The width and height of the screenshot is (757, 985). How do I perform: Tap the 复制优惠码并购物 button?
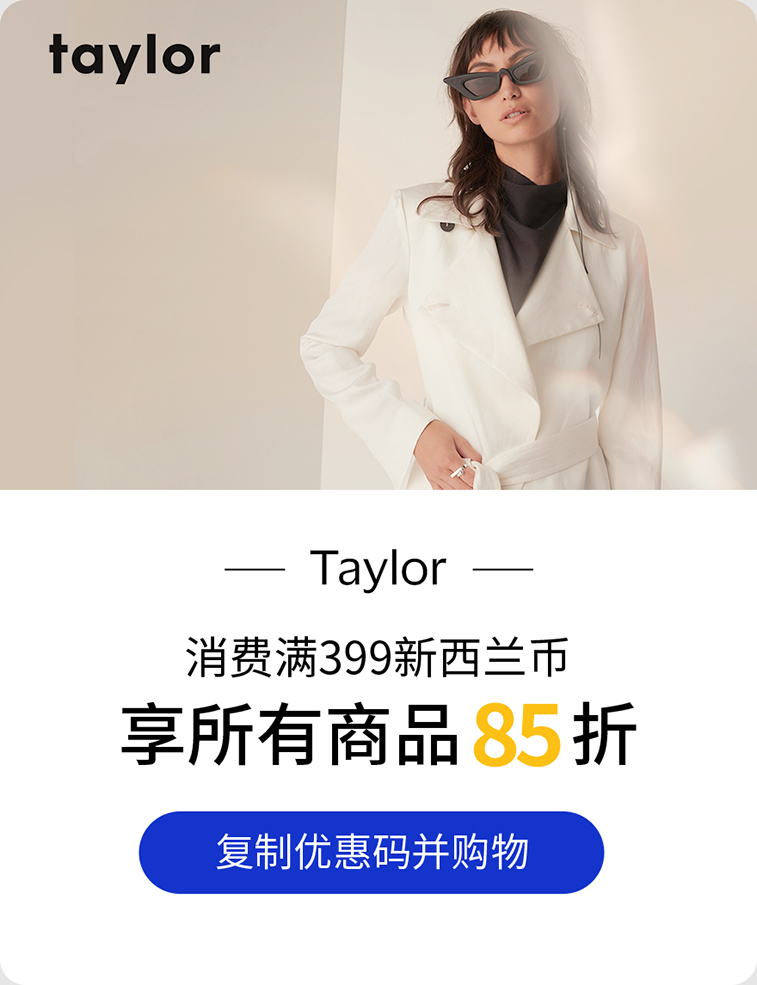(x=371, y=852)
